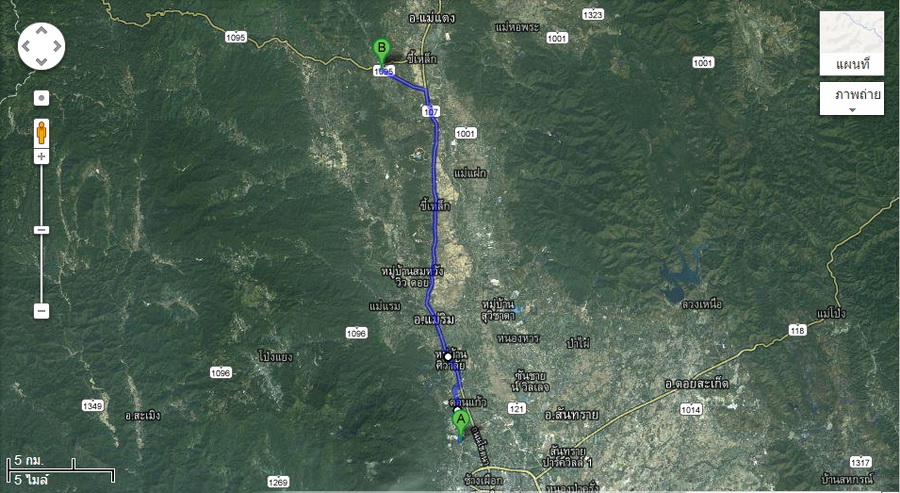
Task: Switch to the แผนที่ map view
Action: coord(852,43)
